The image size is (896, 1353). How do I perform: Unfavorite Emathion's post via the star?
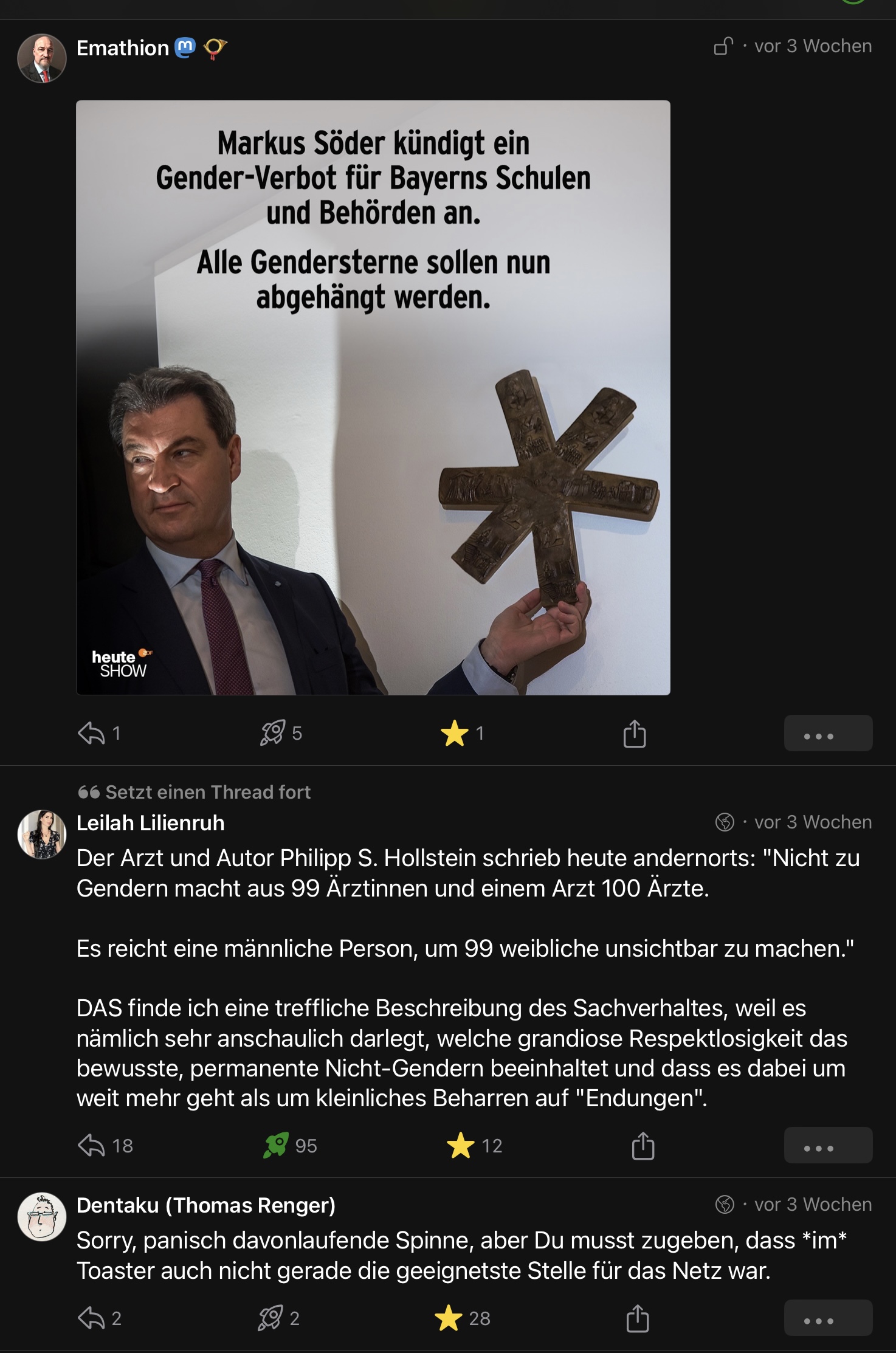pos(455,733)
